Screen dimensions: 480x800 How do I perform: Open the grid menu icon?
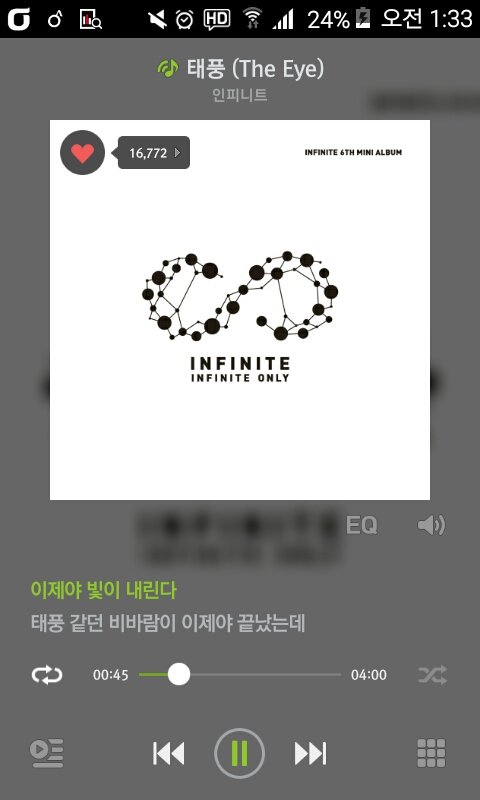(432, 753)
